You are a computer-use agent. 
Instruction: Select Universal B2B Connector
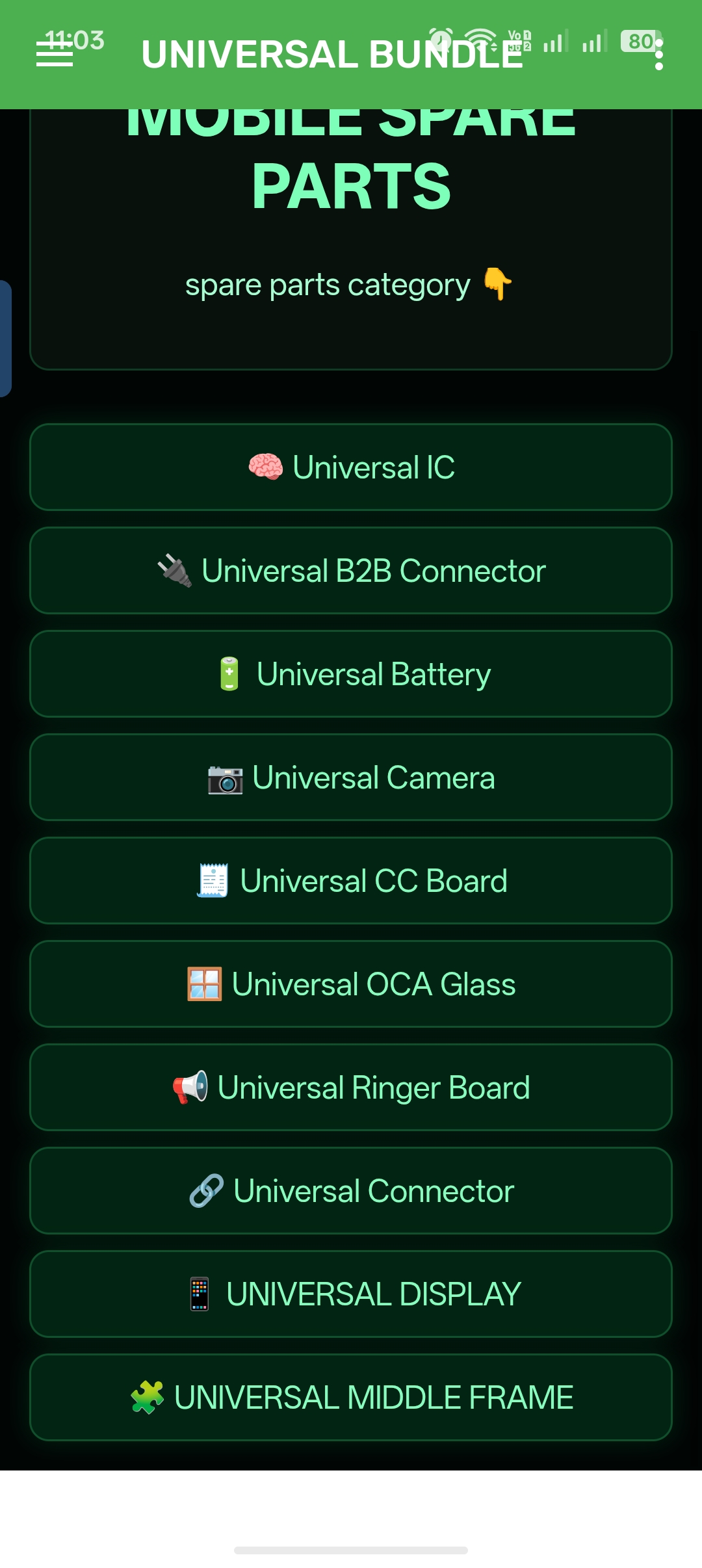pos(351,571)
